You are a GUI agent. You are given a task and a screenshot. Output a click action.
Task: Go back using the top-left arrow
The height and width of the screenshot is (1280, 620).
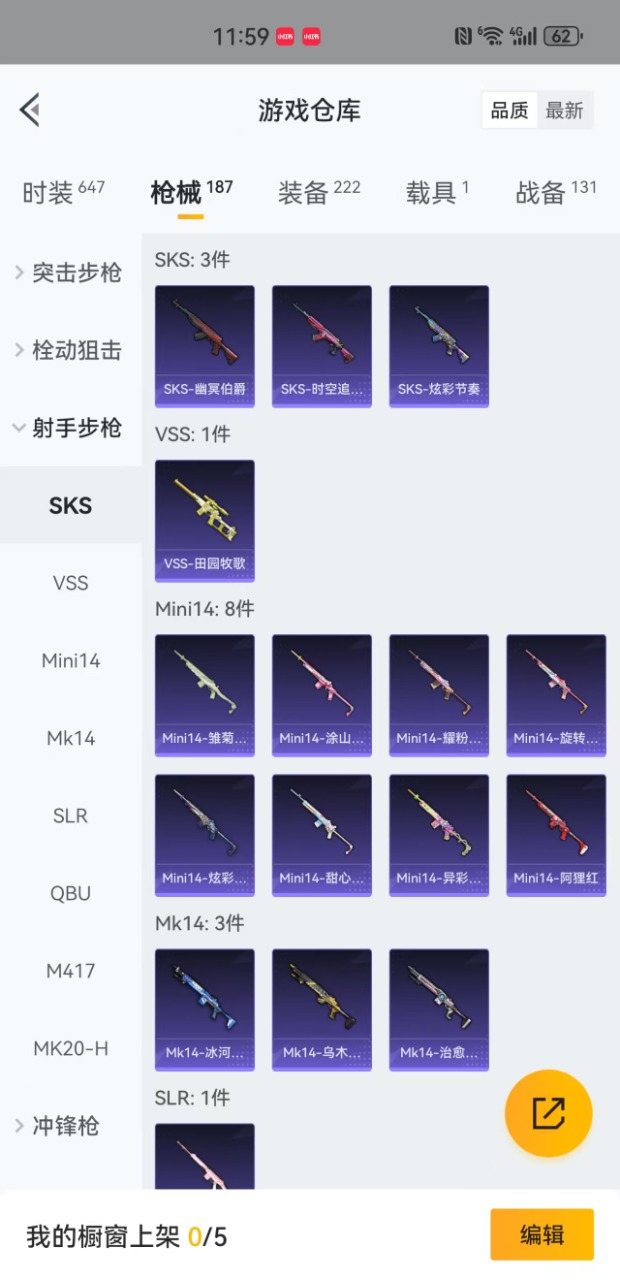[x=30, y=109]
